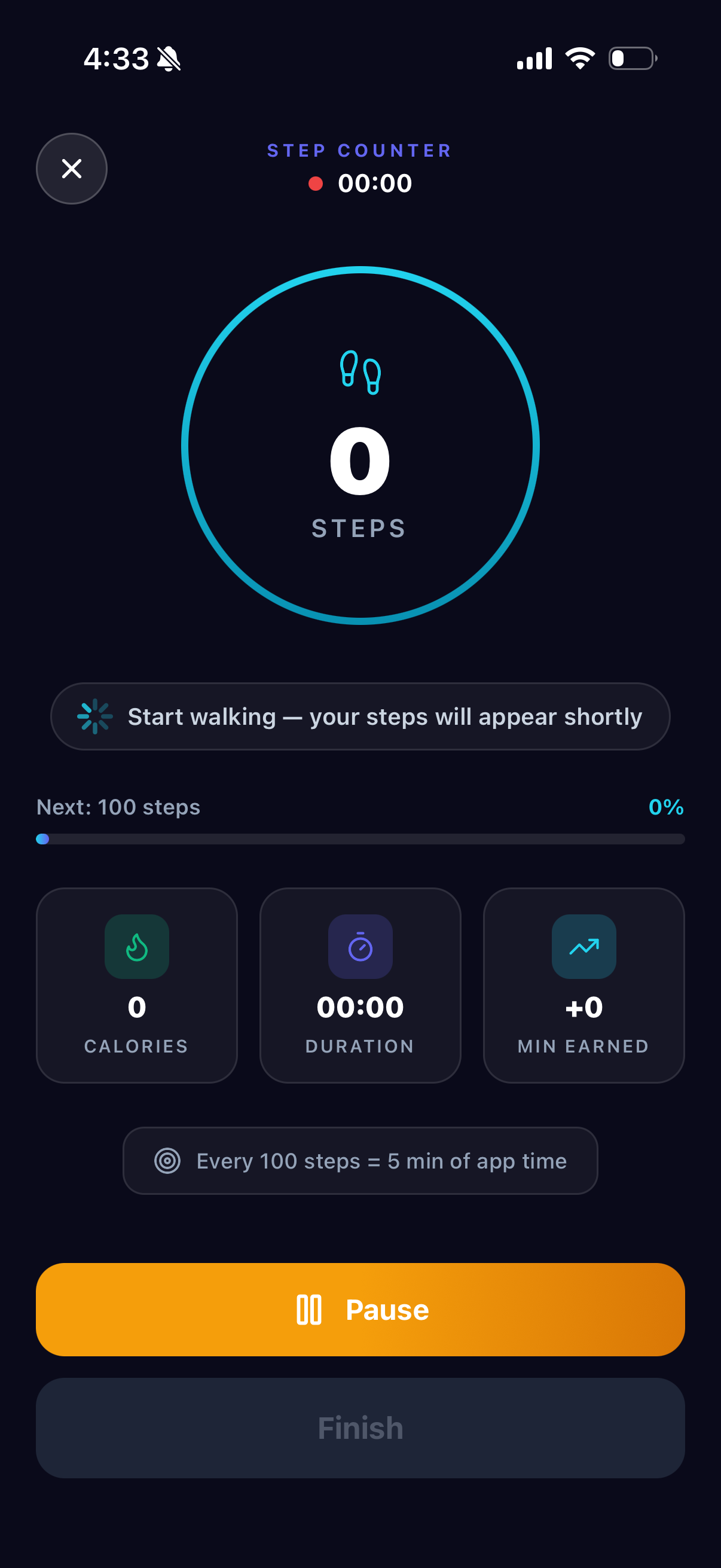
Task: Tap the 0% progress label
Action: 665,807
